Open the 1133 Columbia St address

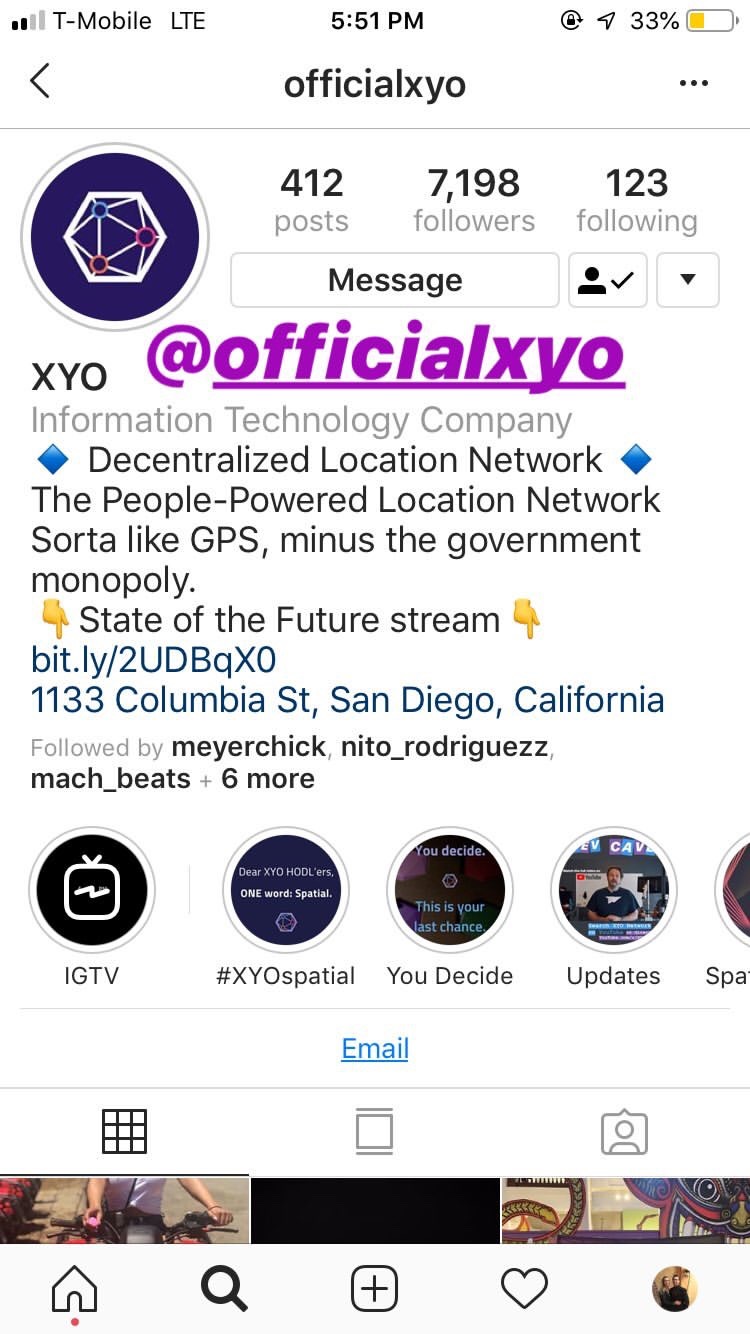[x=347, y=700]
